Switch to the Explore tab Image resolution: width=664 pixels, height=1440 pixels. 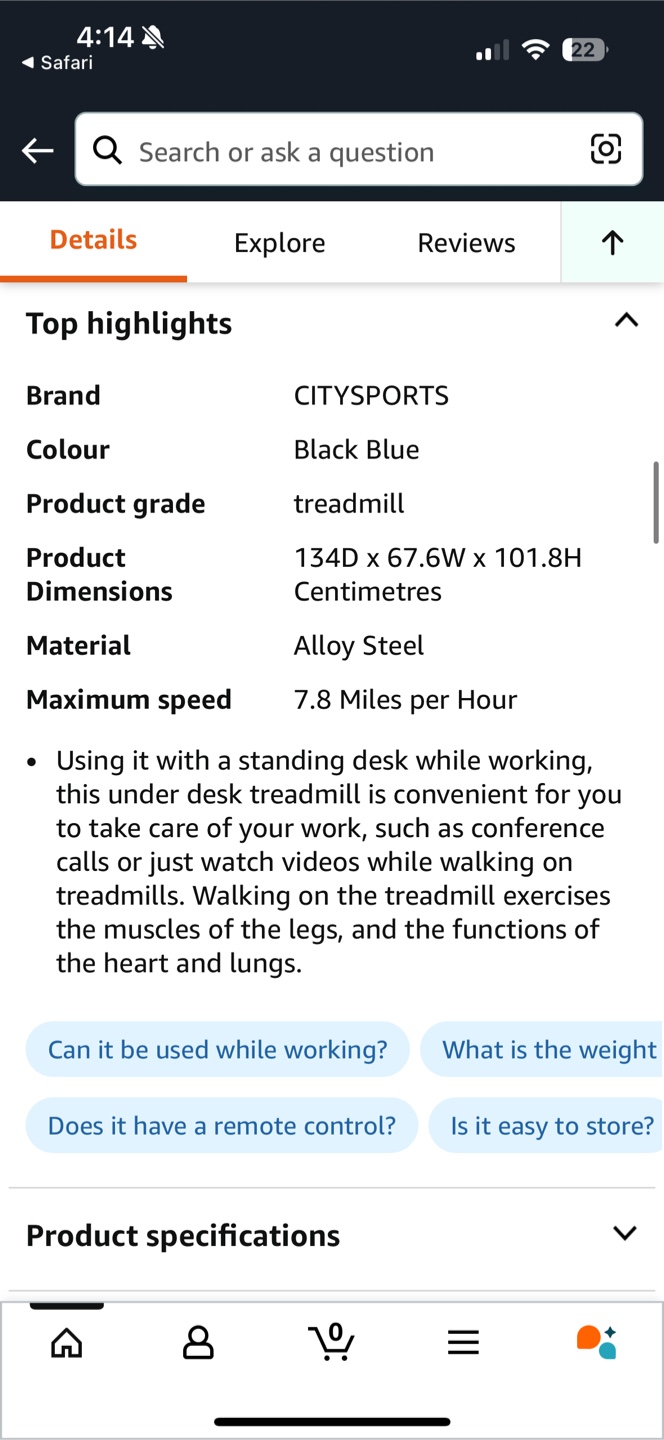(x=279, y=243)
